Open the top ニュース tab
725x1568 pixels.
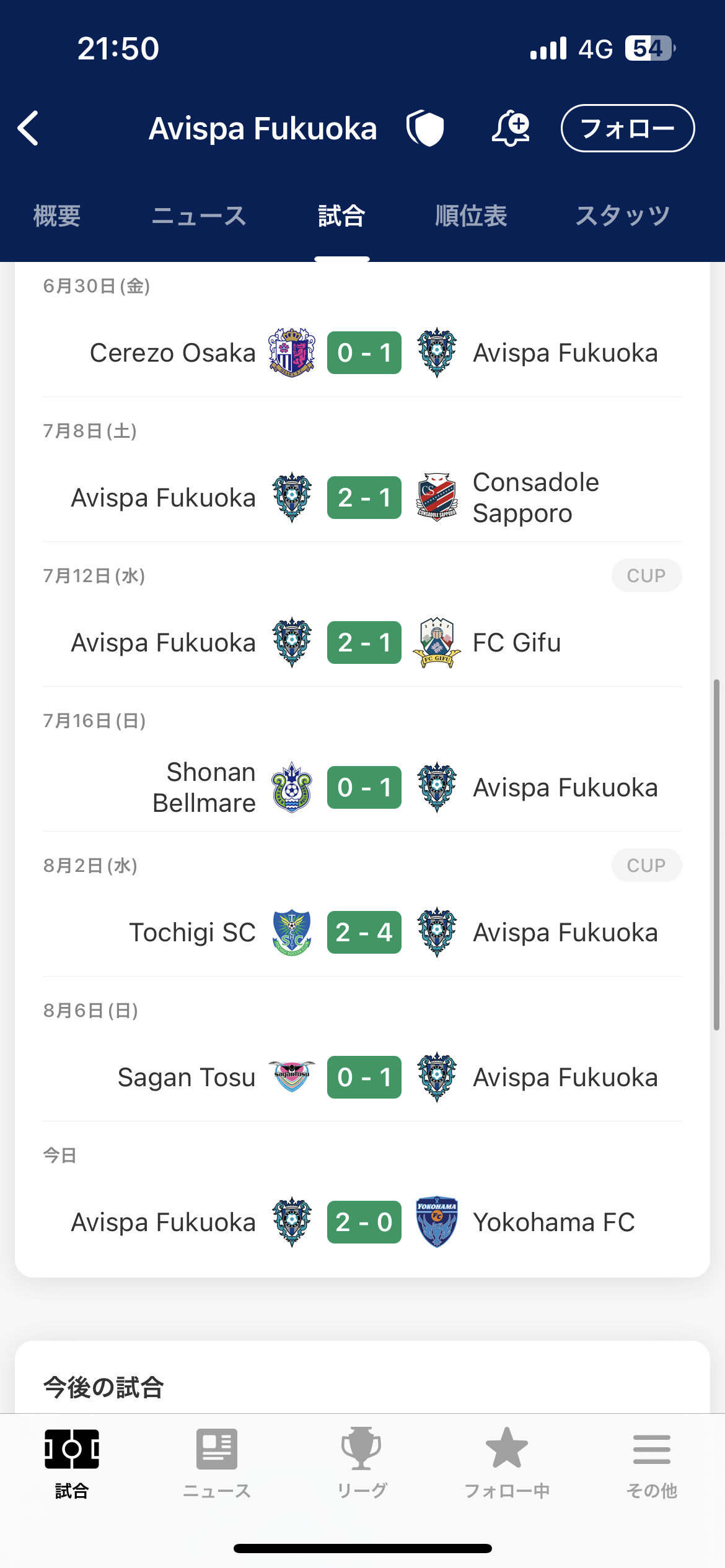coord(200,216)
